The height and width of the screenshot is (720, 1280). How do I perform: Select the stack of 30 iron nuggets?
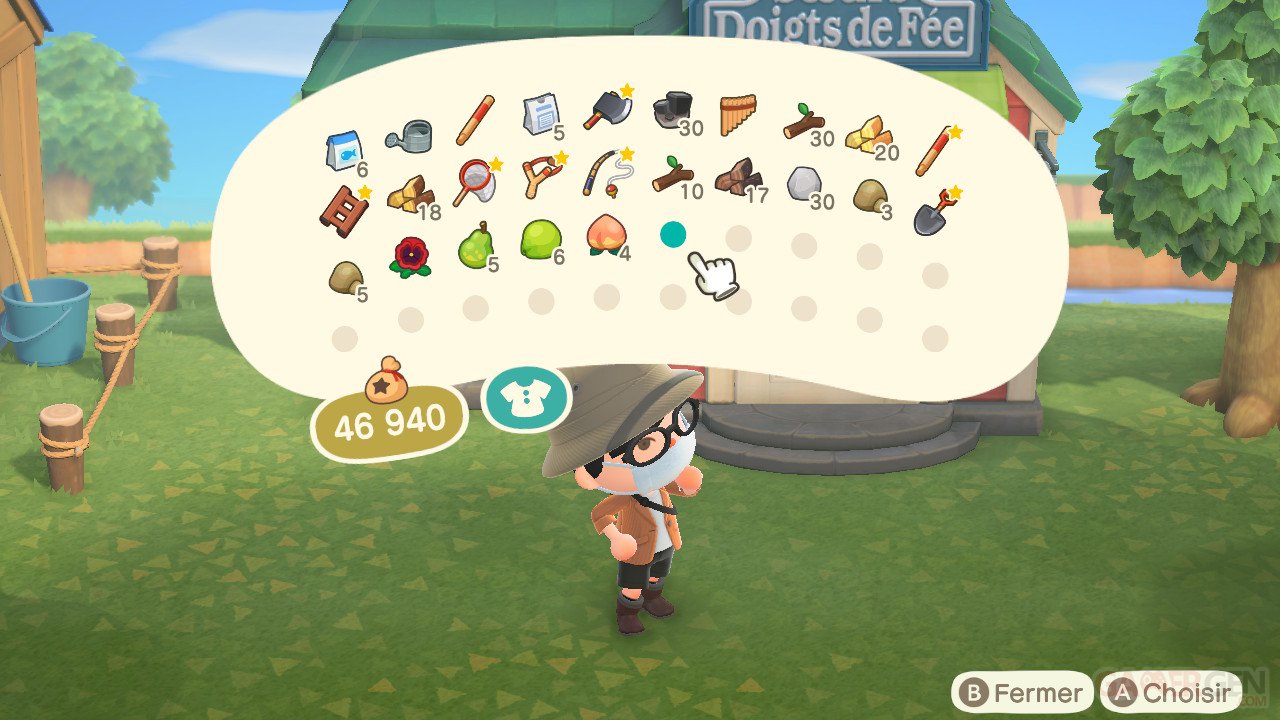(x=670, y=110)
